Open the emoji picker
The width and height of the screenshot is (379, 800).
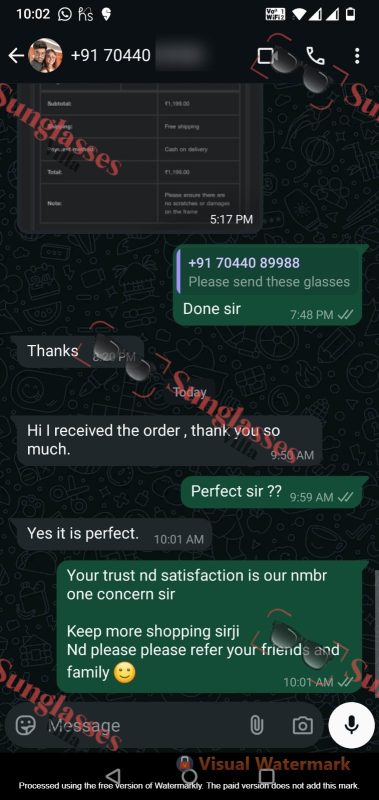[26, 725]
